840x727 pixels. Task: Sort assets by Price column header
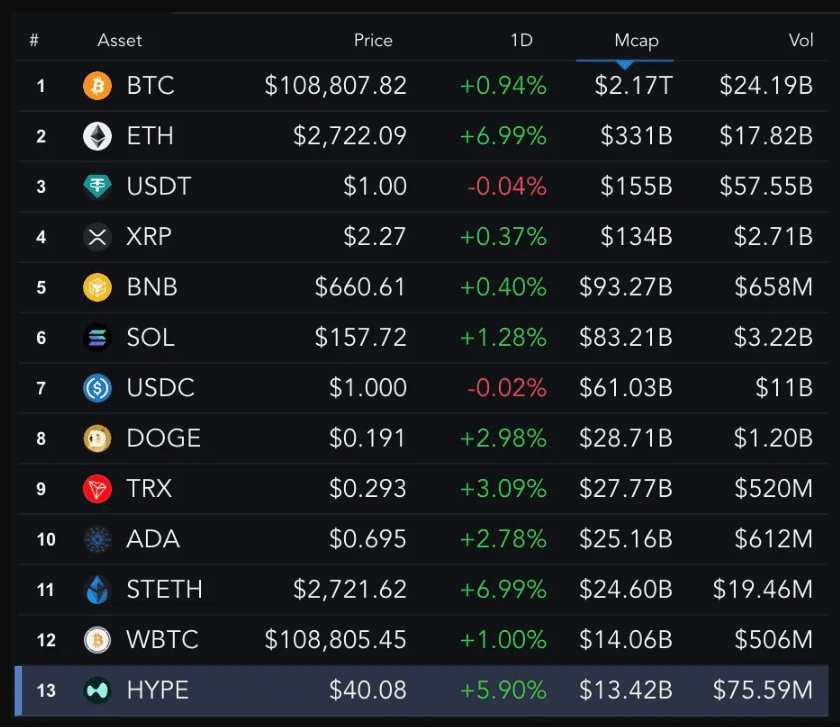tap(373, 41)
